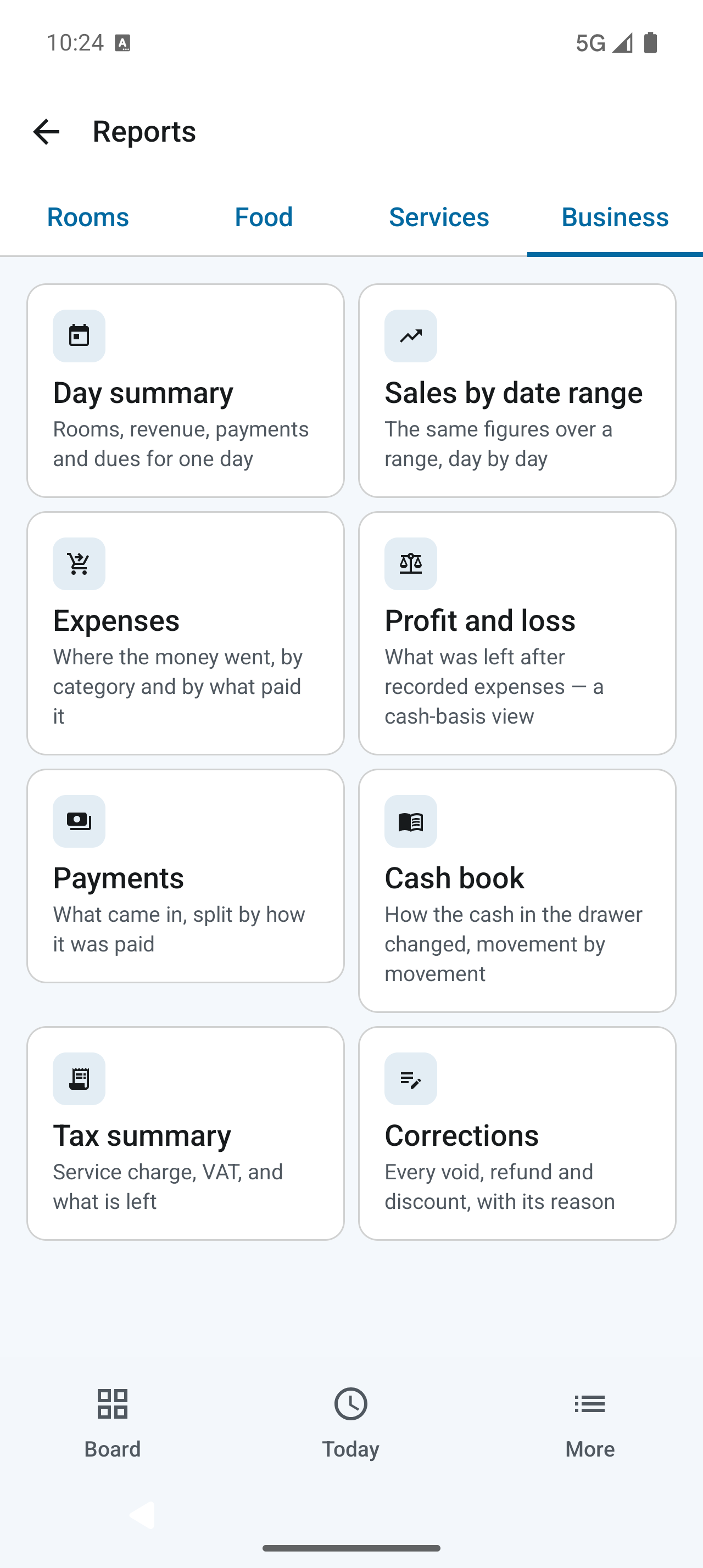Open Sales by date range report

coord(517,390)
